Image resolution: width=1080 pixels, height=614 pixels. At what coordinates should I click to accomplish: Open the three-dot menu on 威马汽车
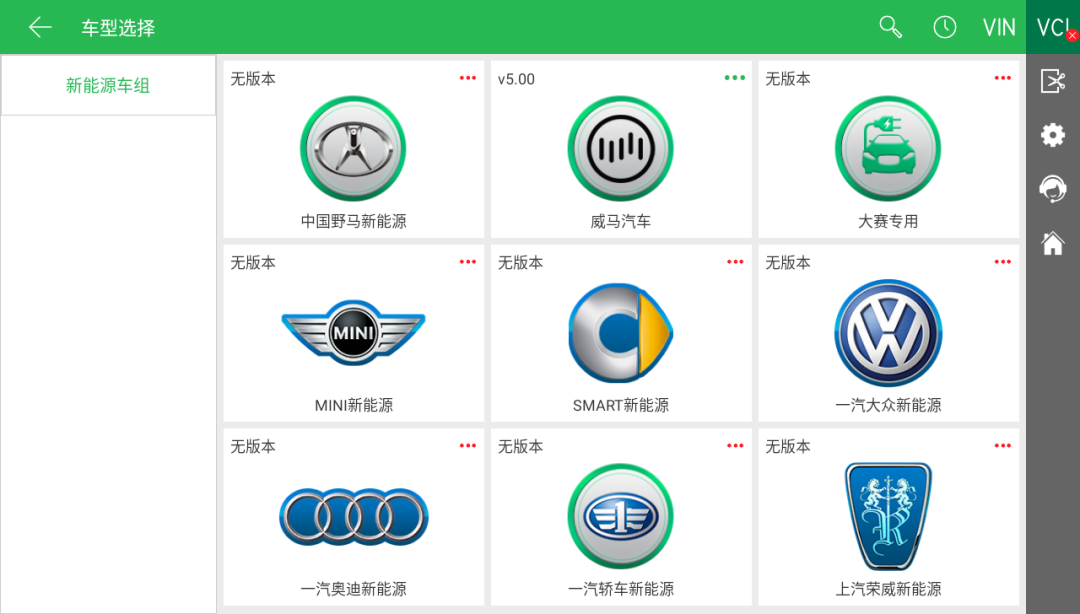735,78
